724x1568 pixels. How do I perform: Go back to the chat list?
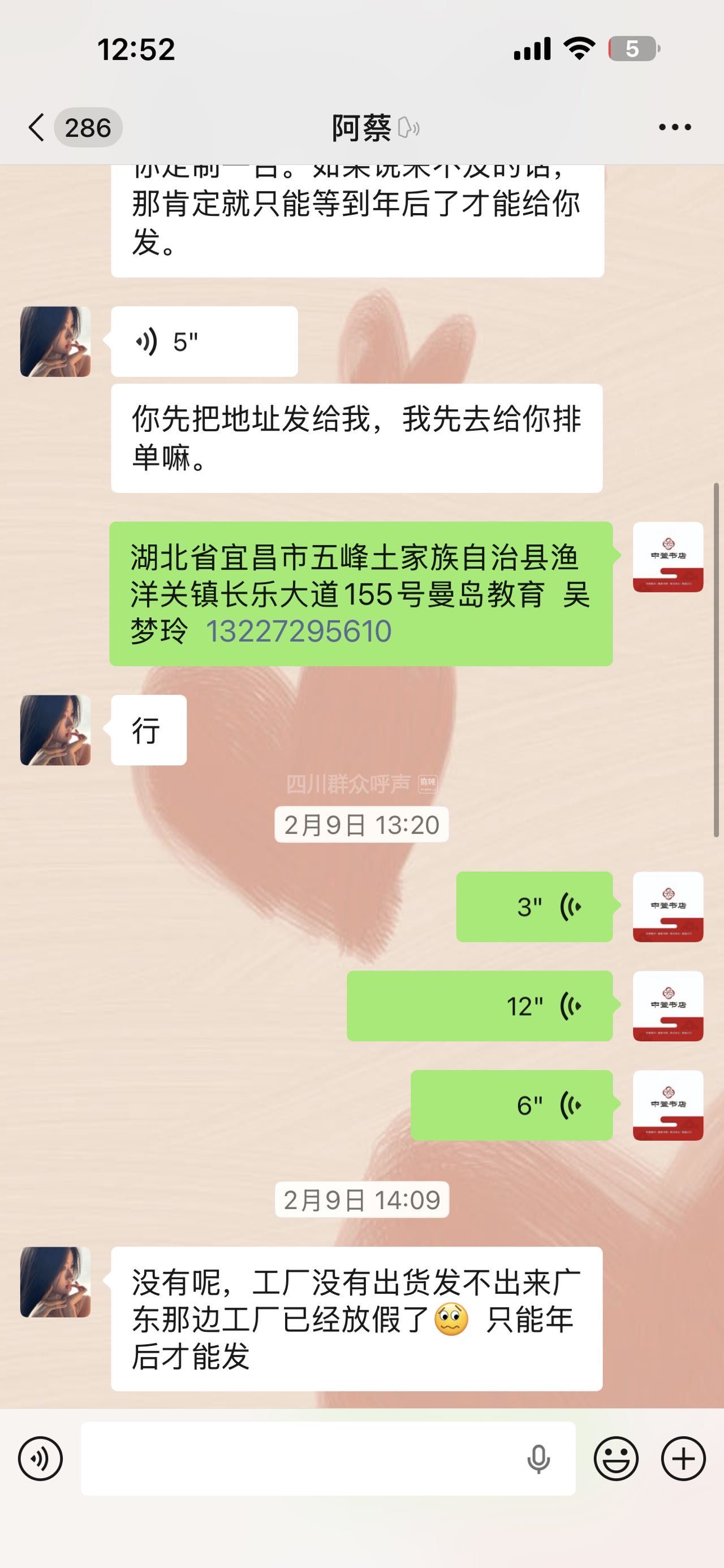tap(37, 128)
